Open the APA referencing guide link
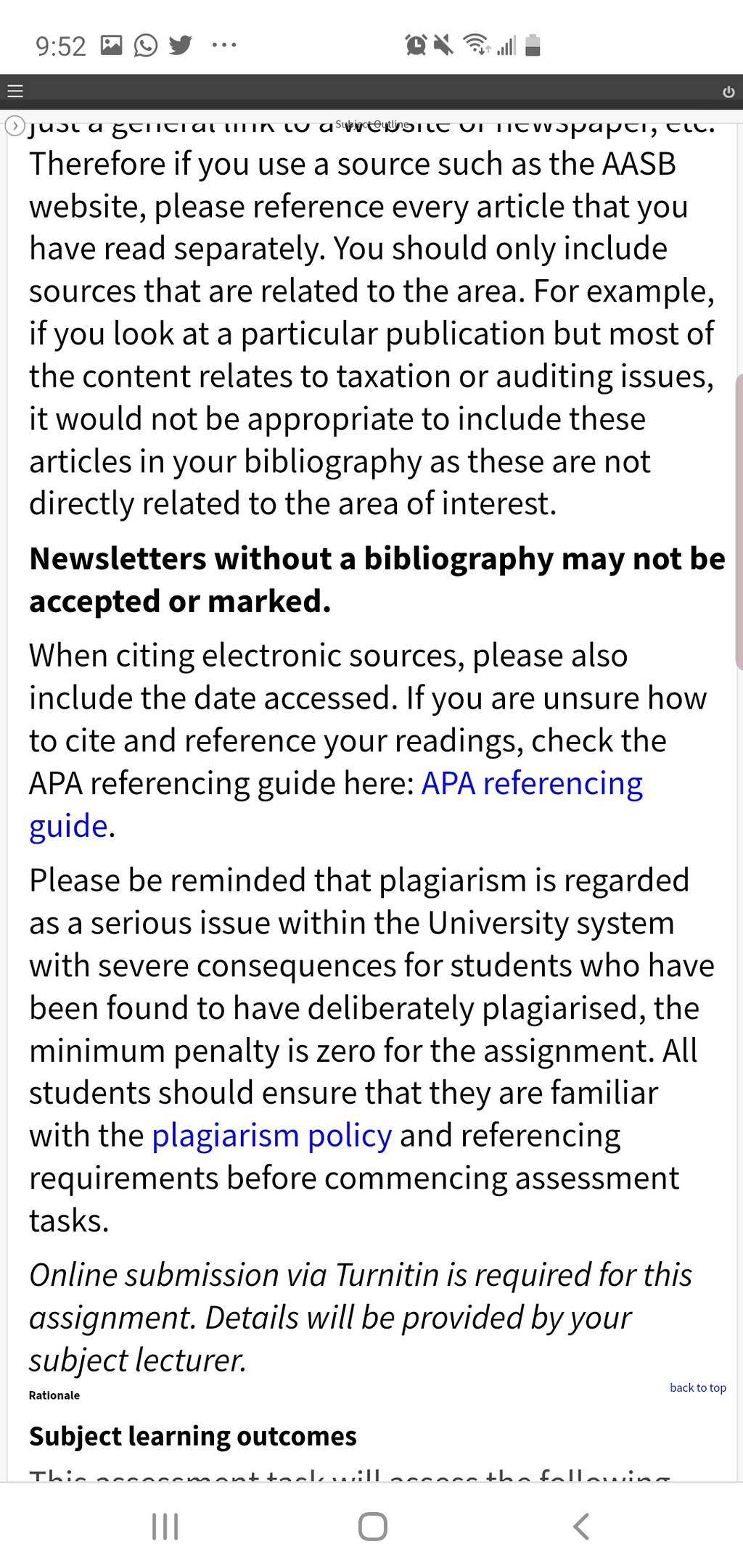This screenshot has width=743, height=1568. pos(336,804)
